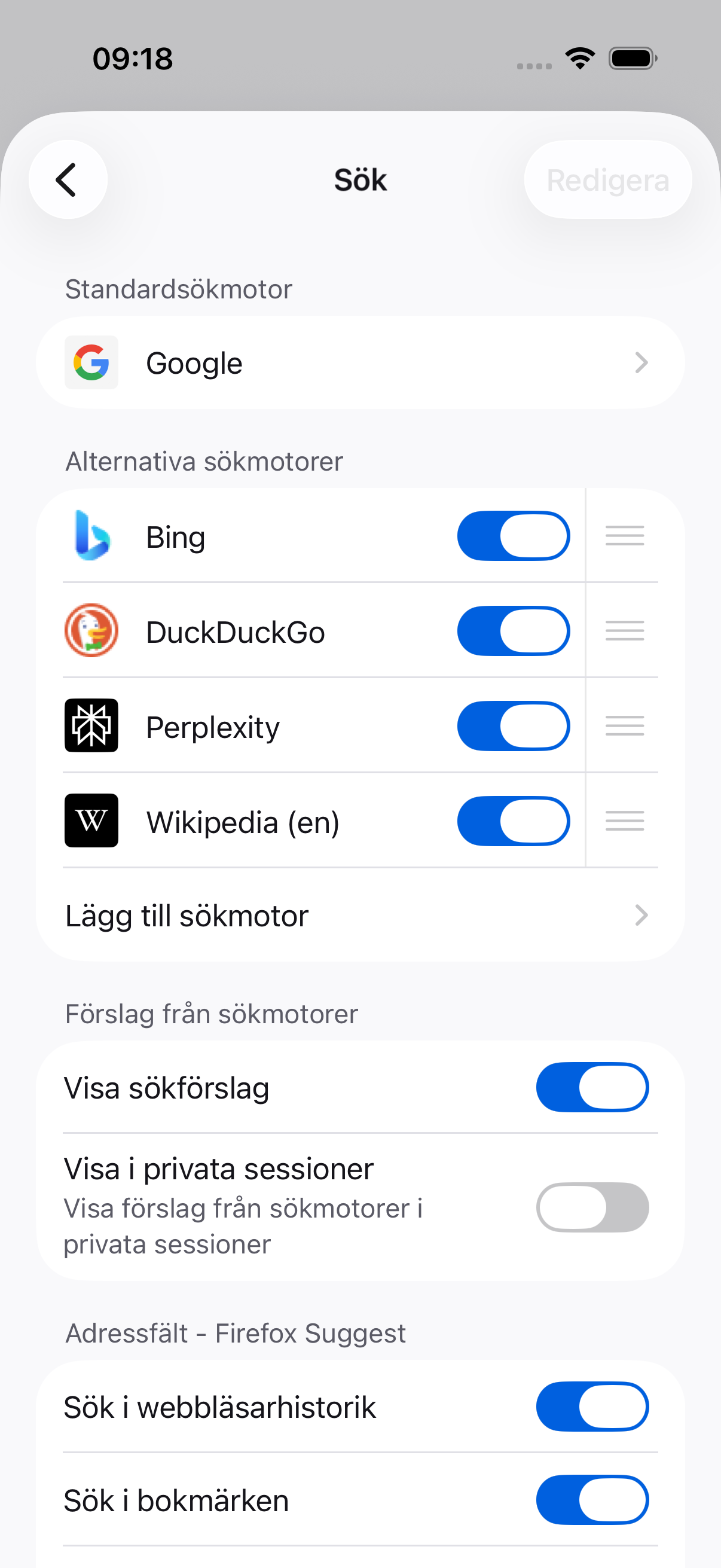Enable Visa i privata sessioner

point(592,1207)
